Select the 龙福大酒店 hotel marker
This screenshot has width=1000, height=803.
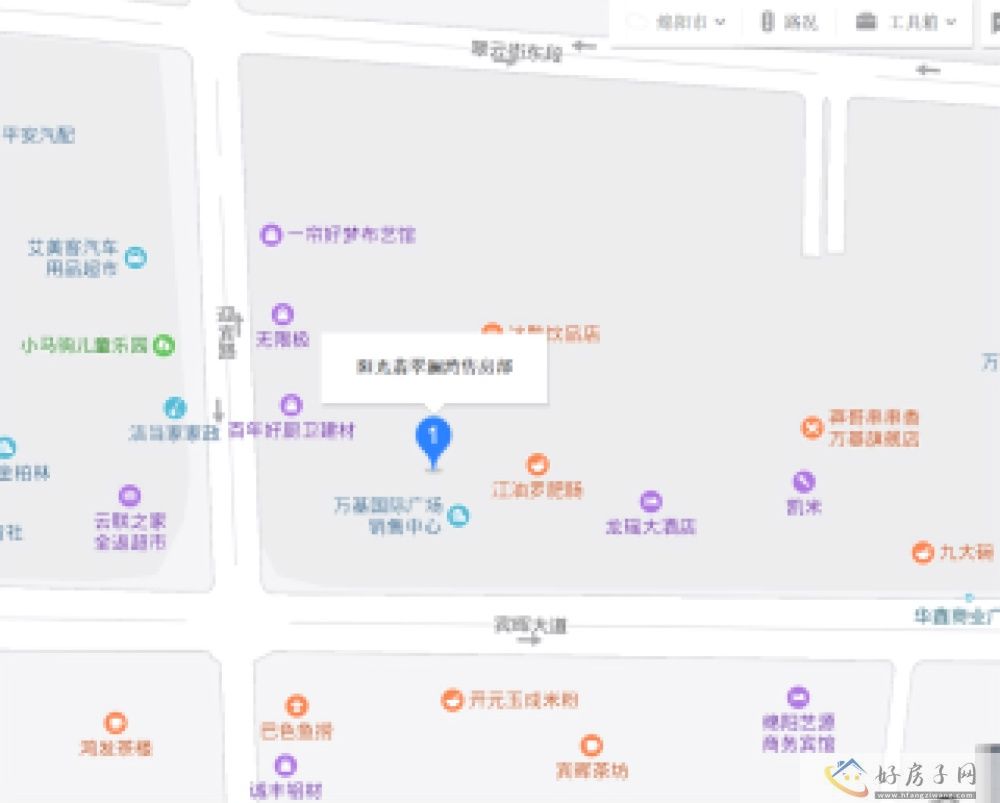(651, 501)
